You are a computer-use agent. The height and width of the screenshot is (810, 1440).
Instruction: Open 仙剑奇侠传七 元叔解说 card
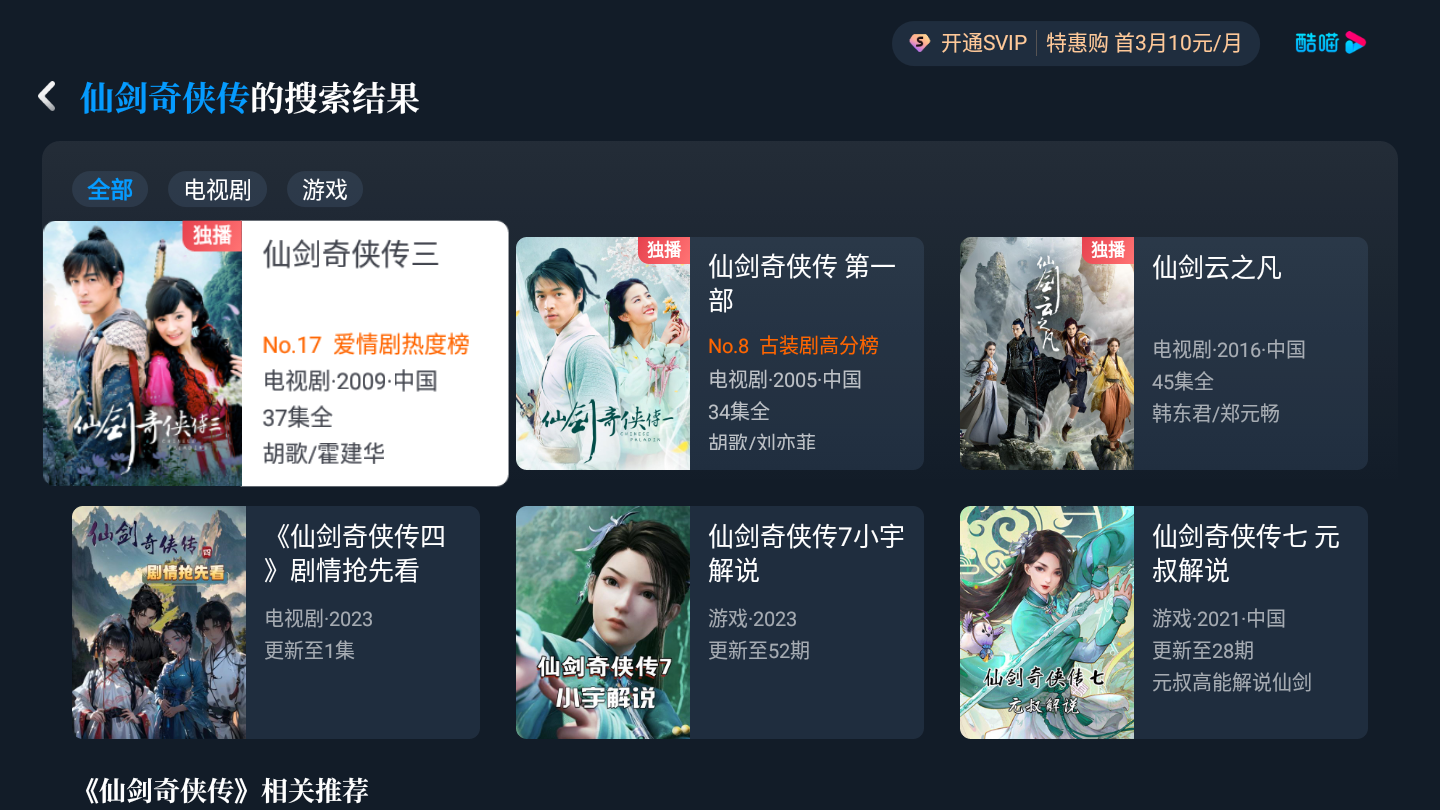coord(1163,622)
